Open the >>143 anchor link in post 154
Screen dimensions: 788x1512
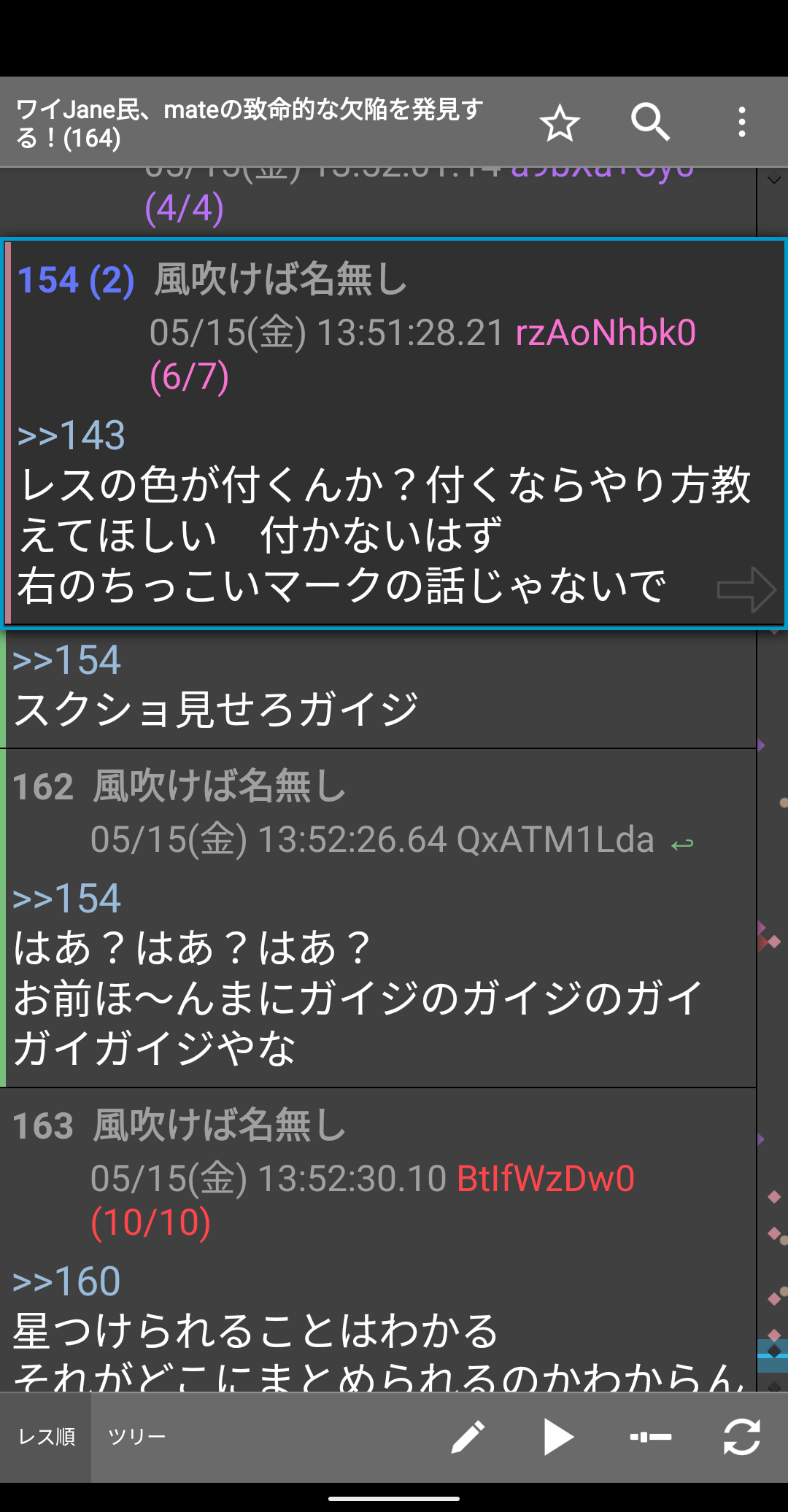click(x=72, y=436)
